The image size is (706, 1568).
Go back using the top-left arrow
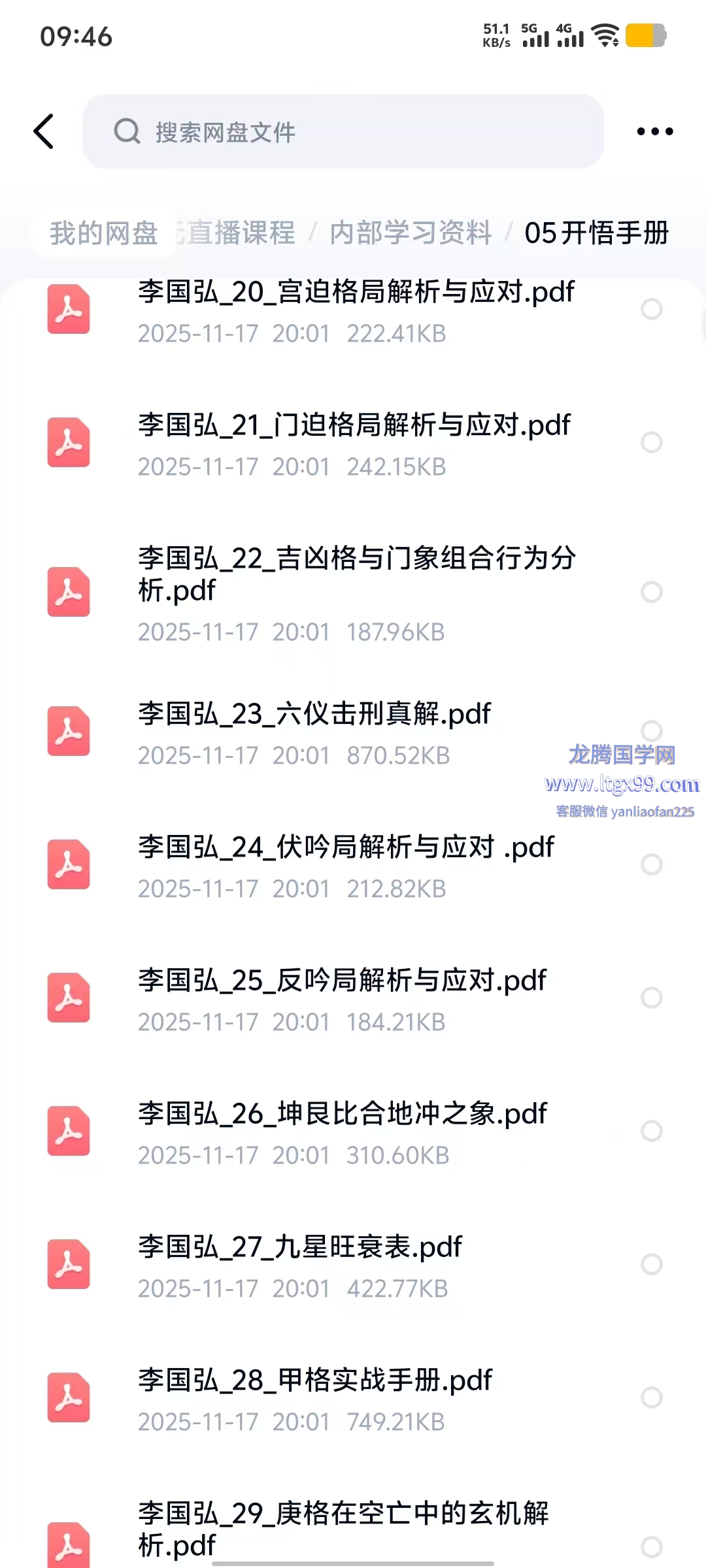[x=44, y=131]
